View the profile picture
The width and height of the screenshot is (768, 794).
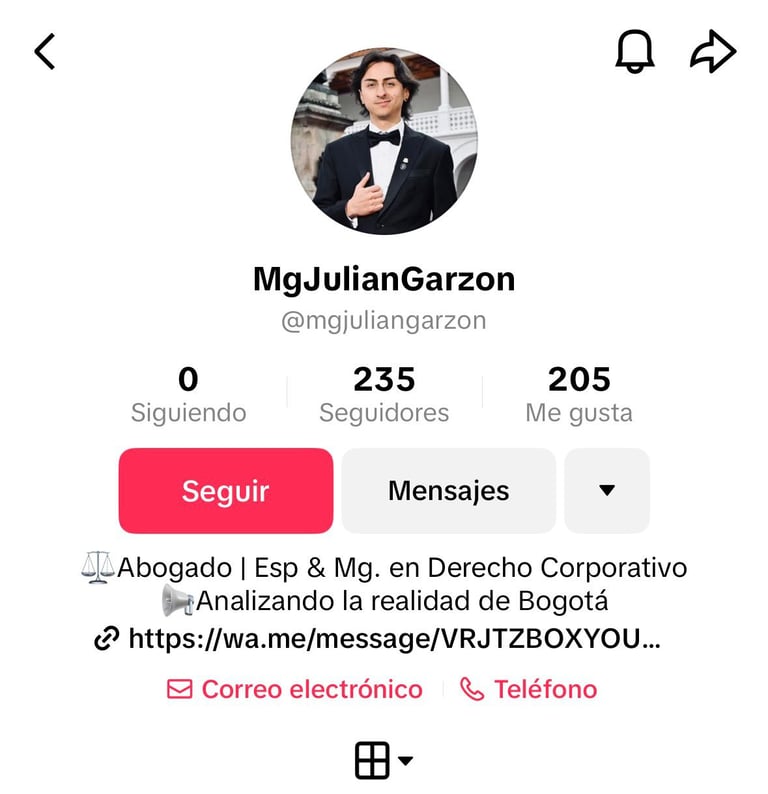click(x=384, y=141)
